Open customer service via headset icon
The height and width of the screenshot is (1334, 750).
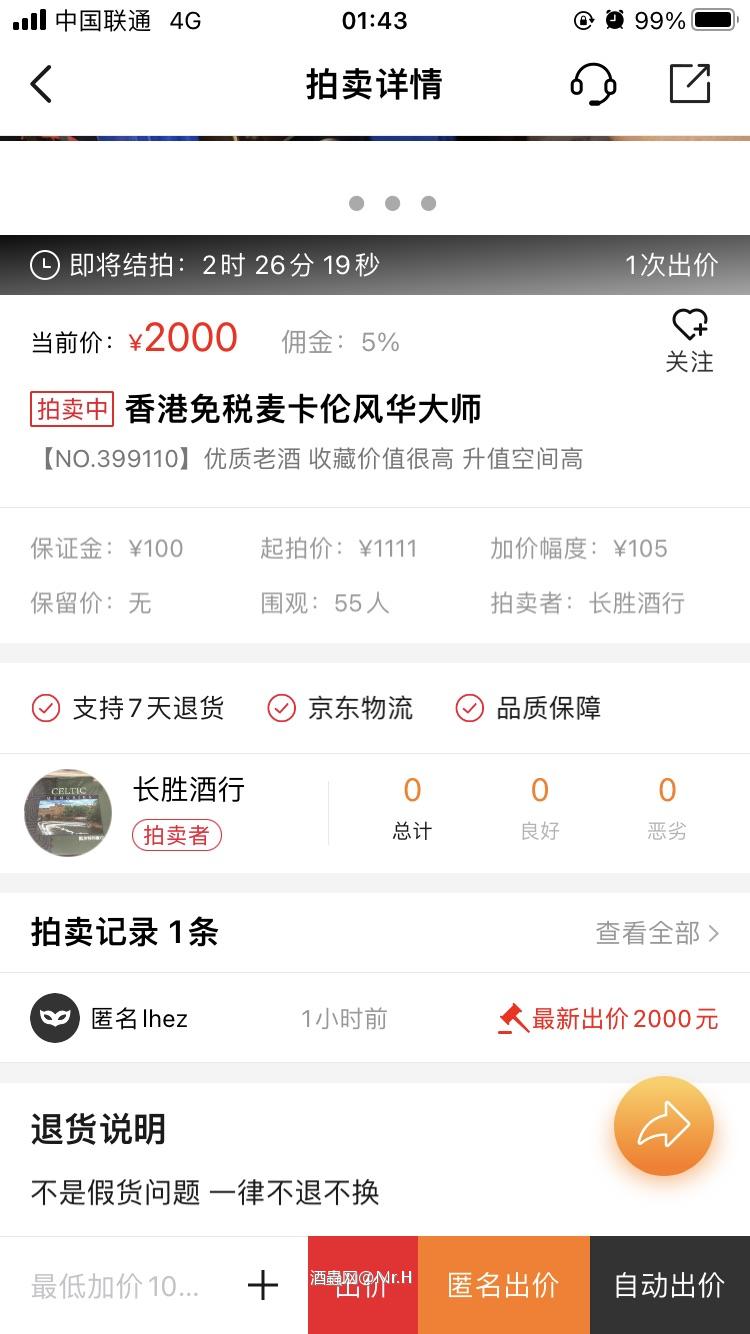[x=594, y=84]
